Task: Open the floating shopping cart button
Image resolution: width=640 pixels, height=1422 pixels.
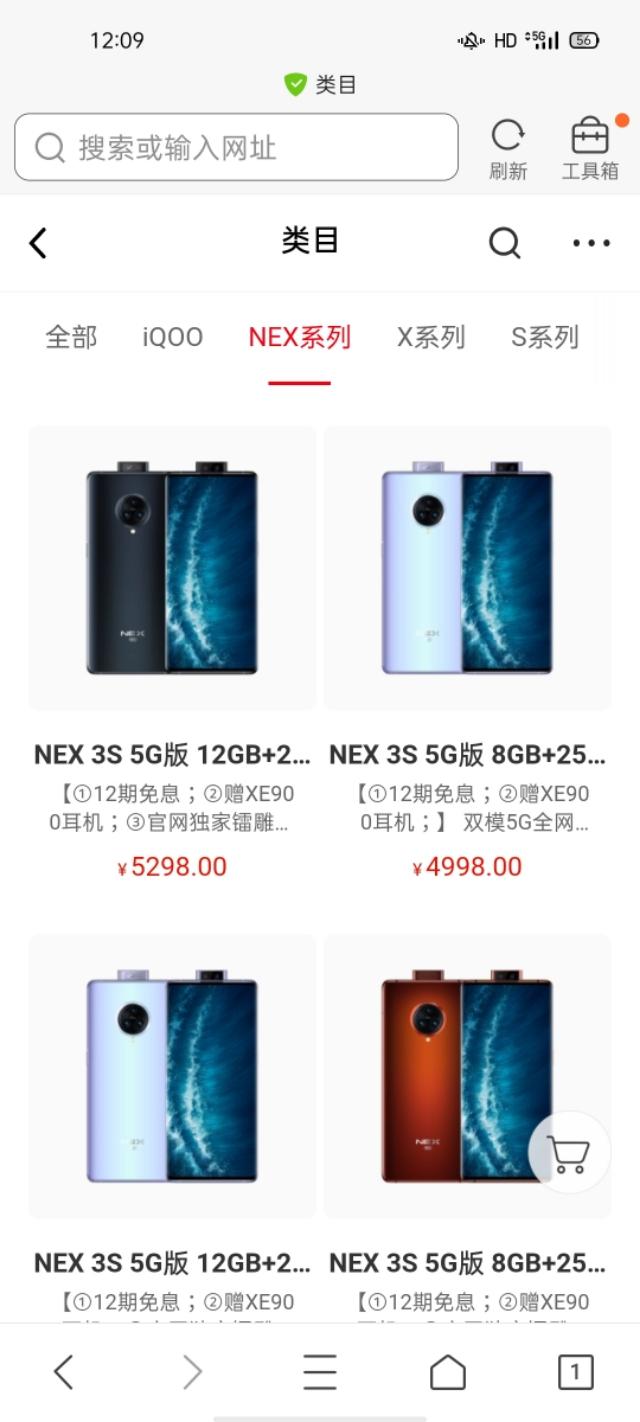Action: tap(569, 1153)
